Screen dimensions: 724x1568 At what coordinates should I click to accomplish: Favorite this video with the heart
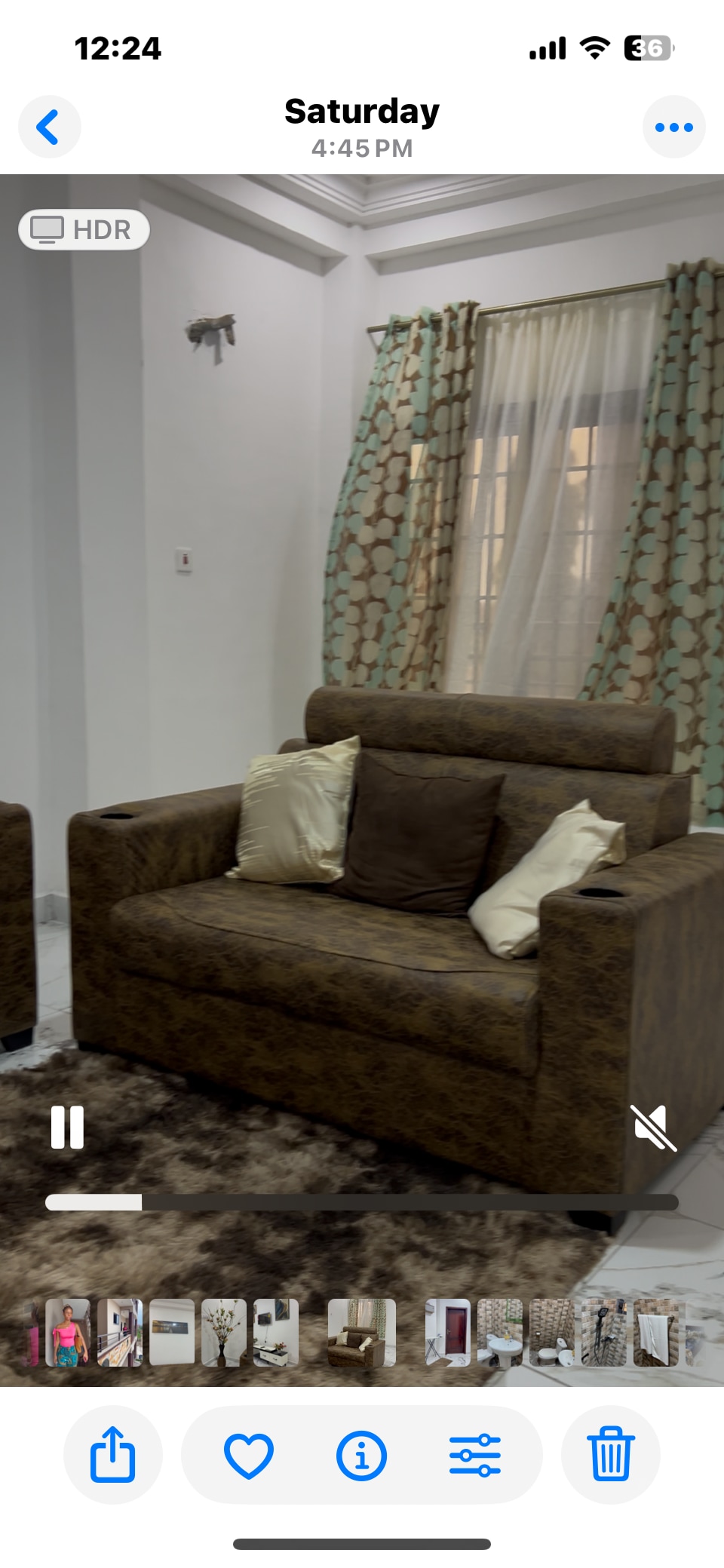pyautogui.click(x=249, y=1454)
